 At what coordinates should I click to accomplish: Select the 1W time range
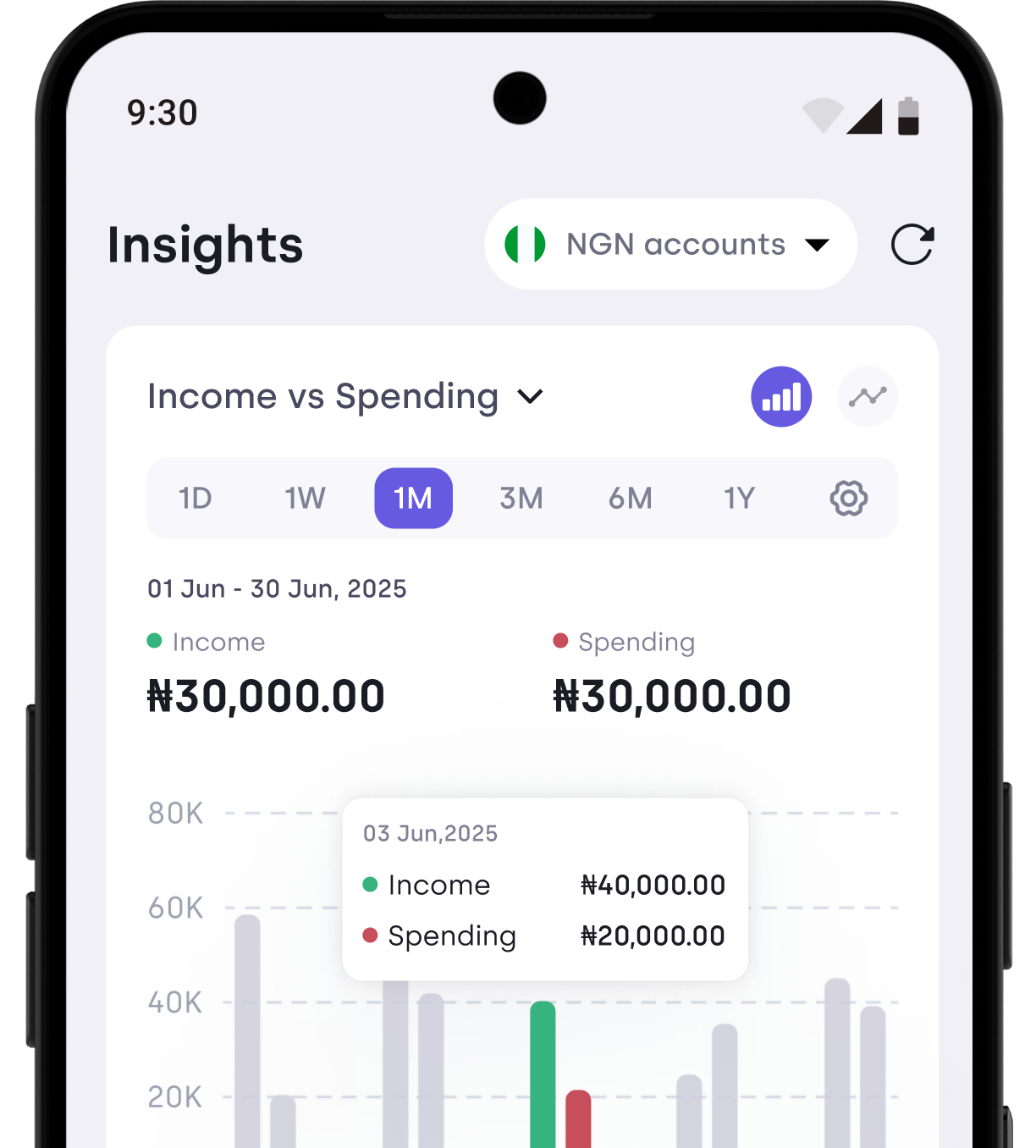(305, 499)
